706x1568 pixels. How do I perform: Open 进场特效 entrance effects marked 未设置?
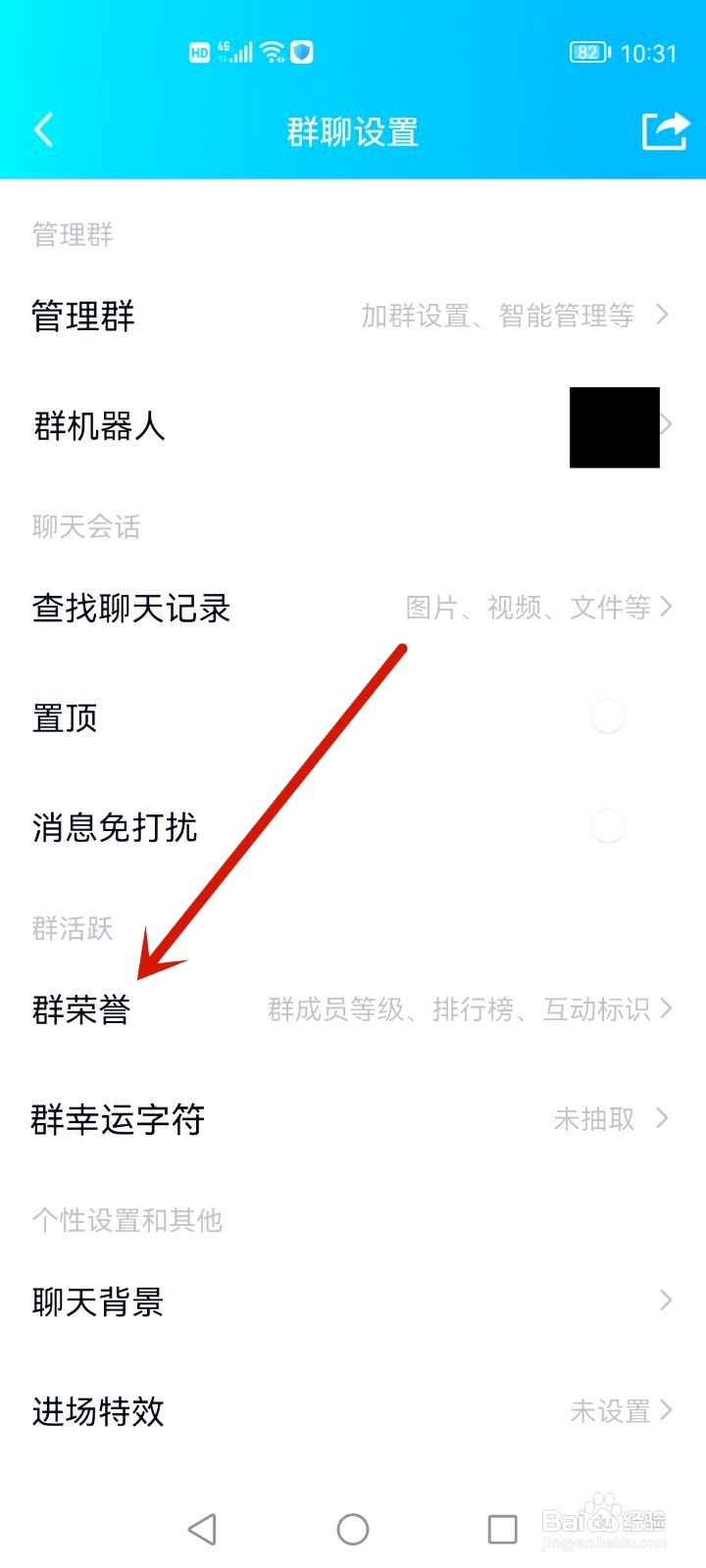point(353,1411)
